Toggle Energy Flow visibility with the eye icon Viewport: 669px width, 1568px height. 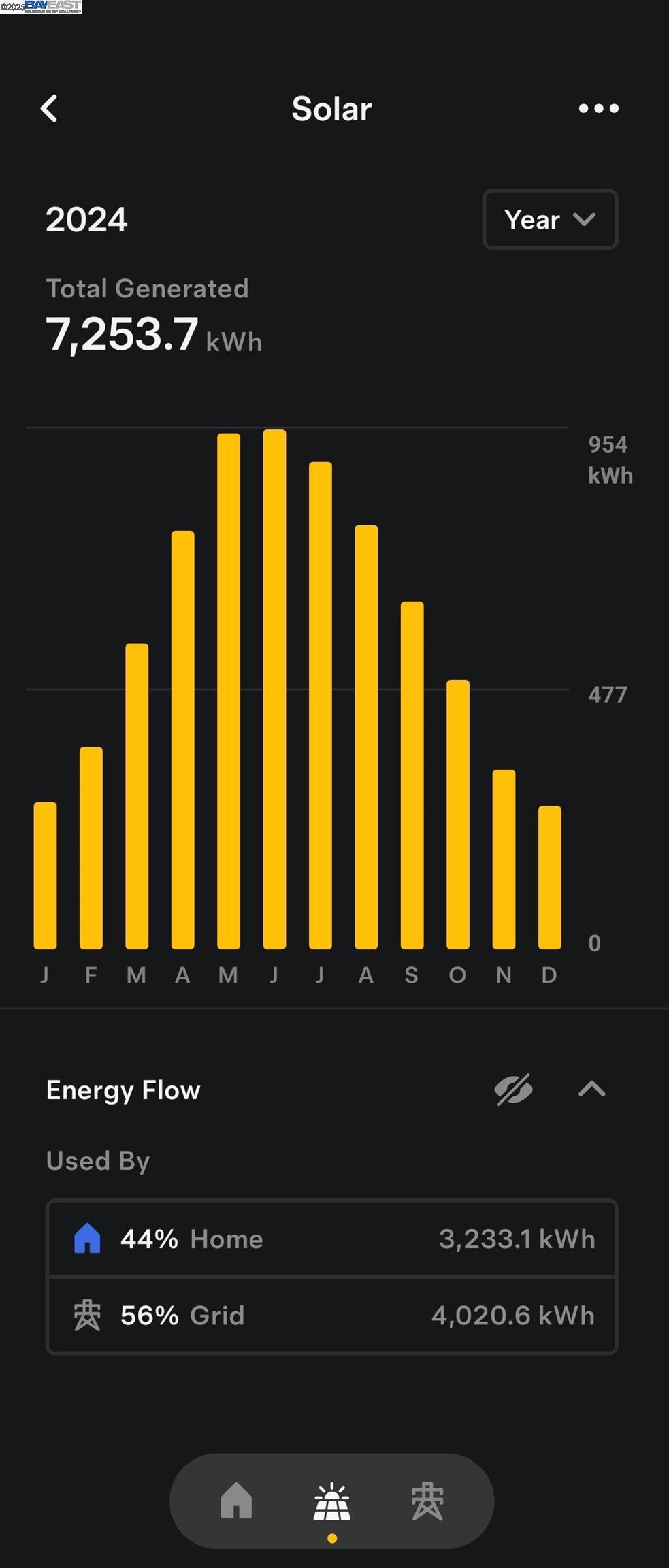(x=513, y=1090)
